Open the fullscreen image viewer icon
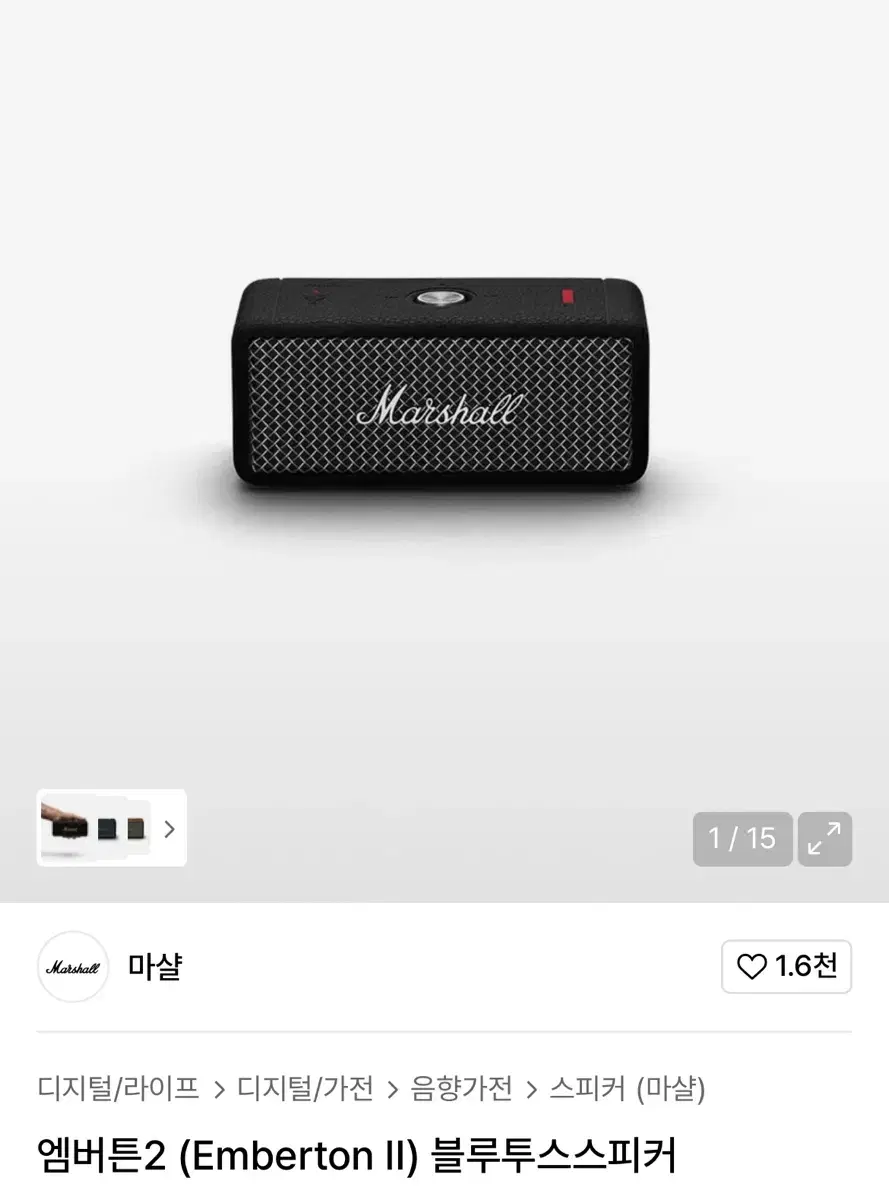The width and height of the screenshot is (889, 1200). 824,839
